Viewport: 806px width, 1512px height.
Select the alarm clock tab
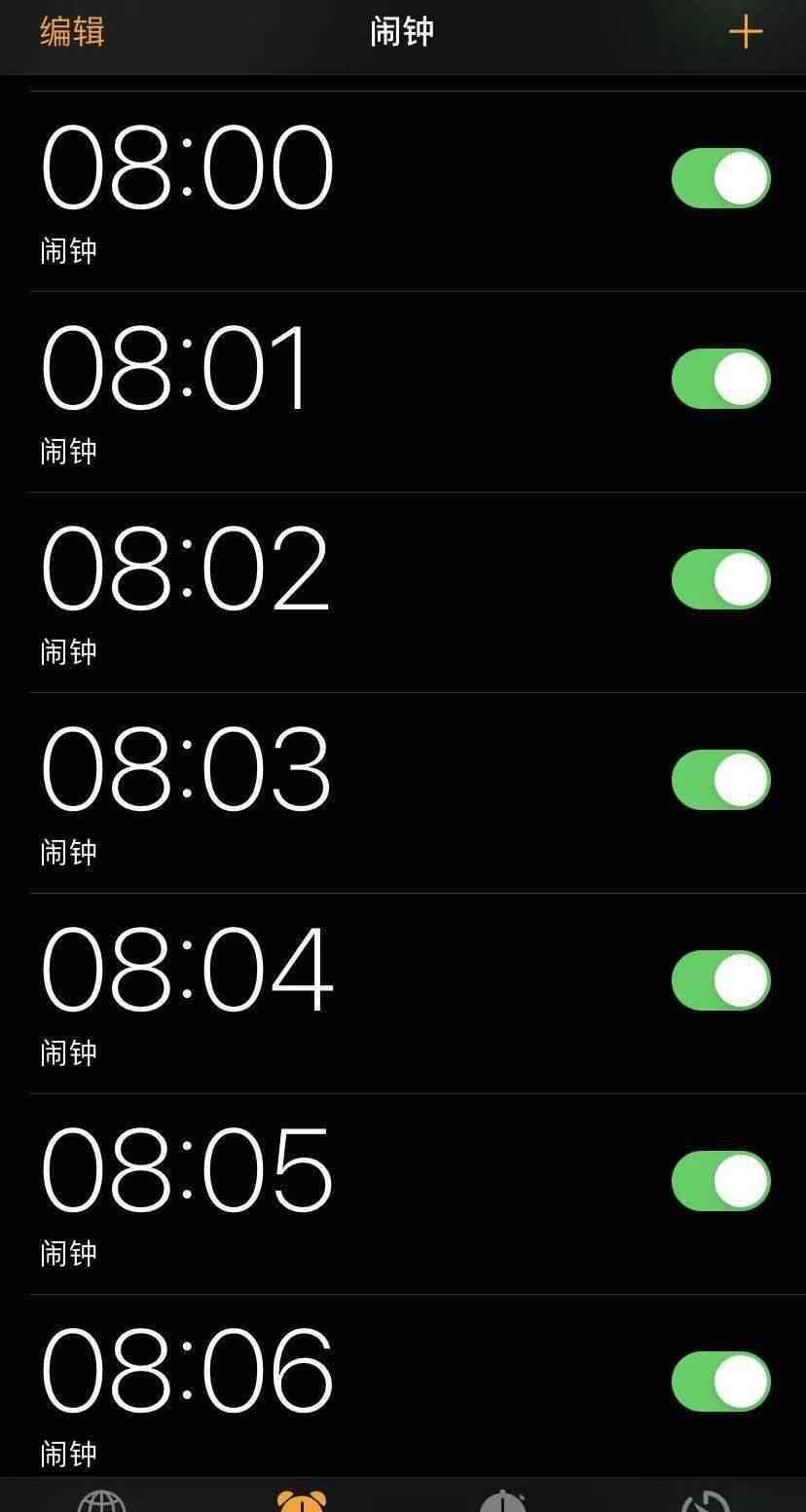[302, 1500]
